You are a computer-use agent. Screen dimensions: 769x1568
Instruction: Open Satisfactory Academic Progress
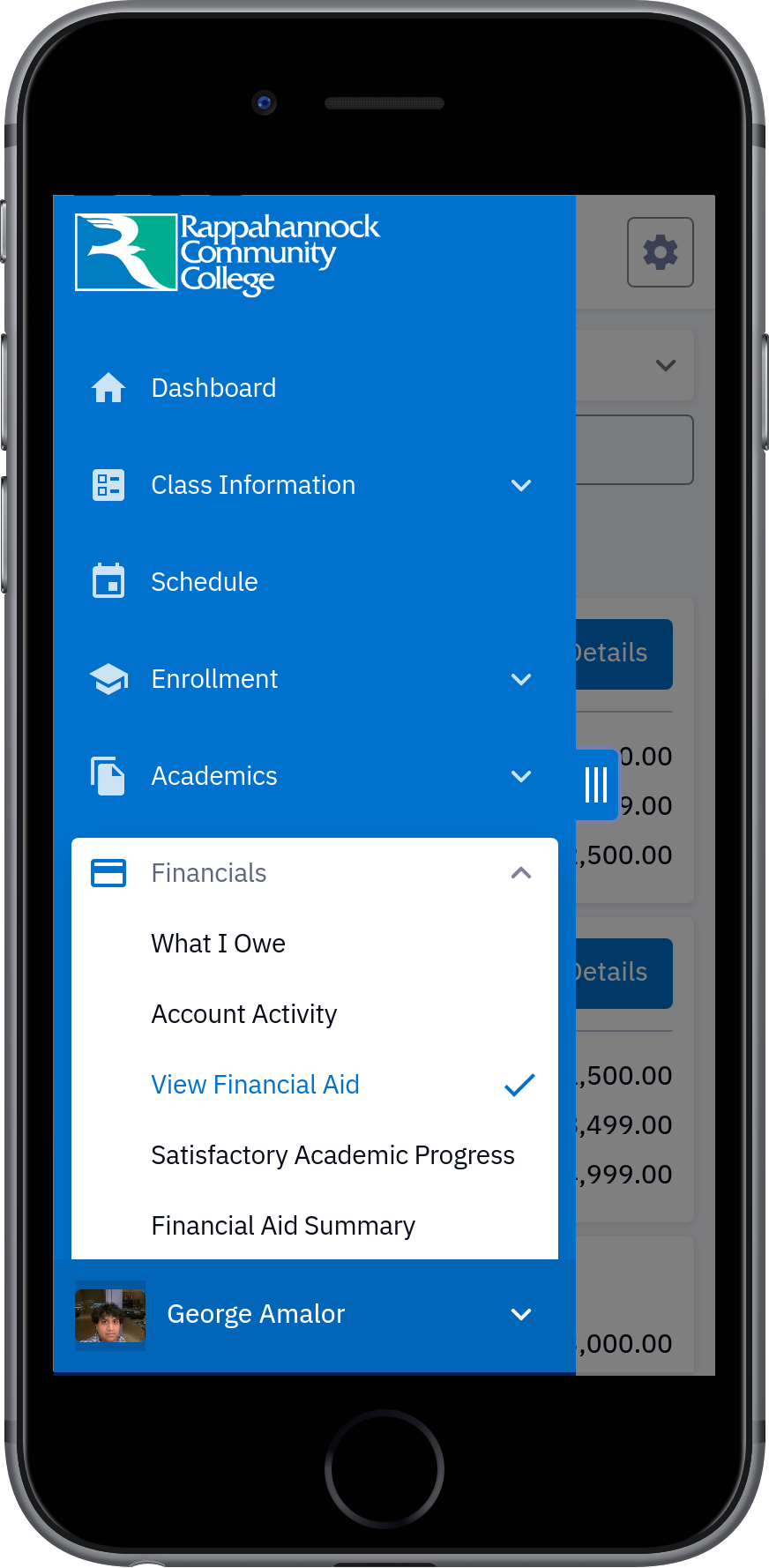pos(315,1155)
